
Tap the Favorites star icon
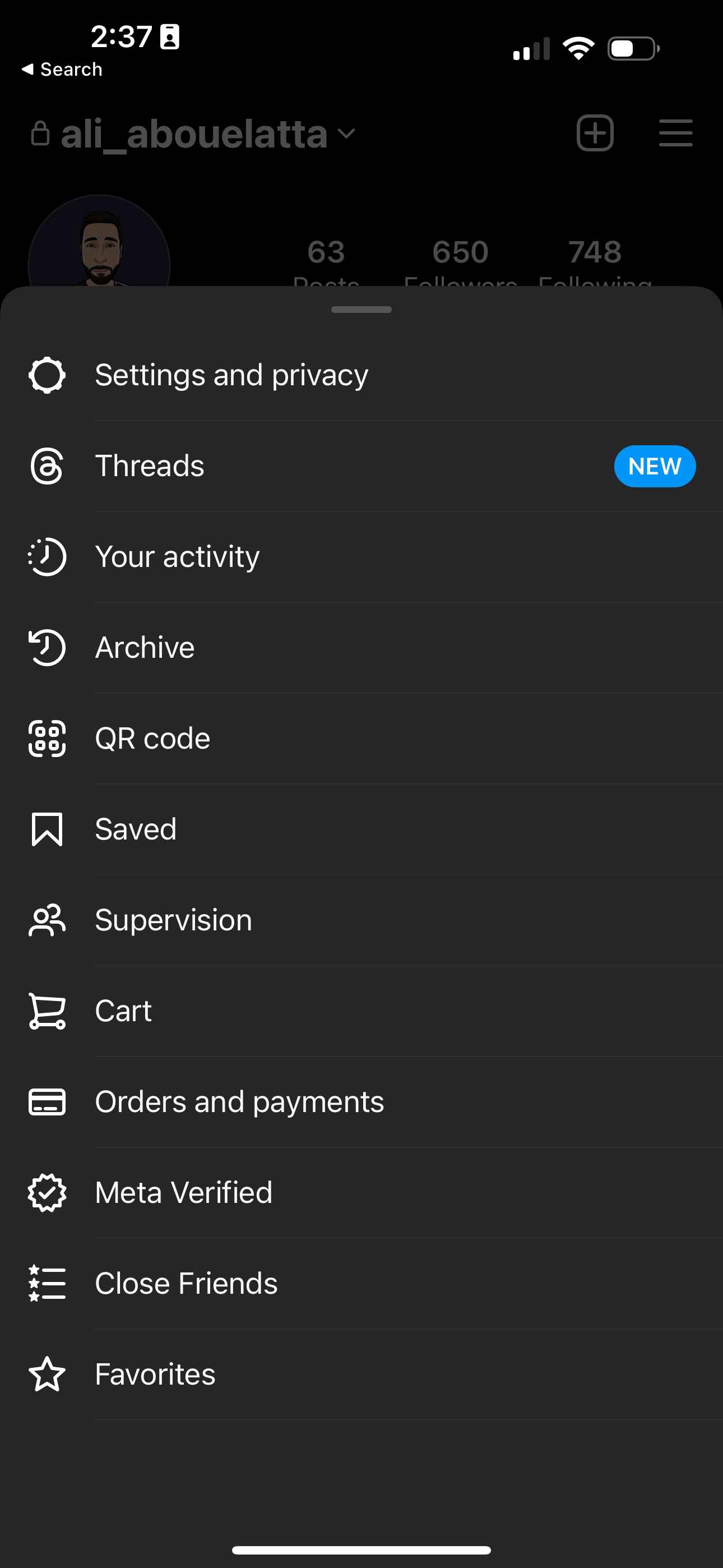point(47,1374)
